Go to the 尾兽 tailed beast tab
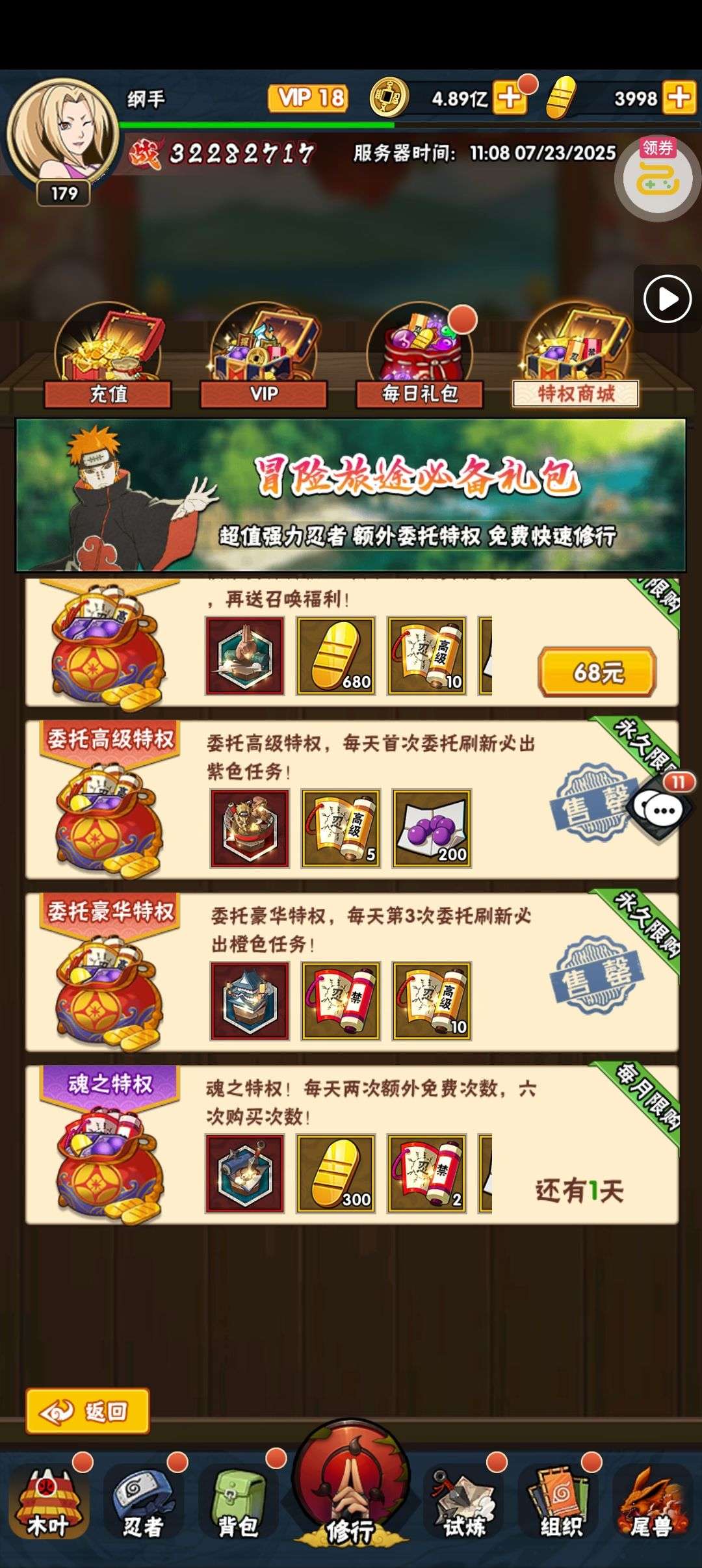The image size is (702, 1568). (x=653, y=1502)
